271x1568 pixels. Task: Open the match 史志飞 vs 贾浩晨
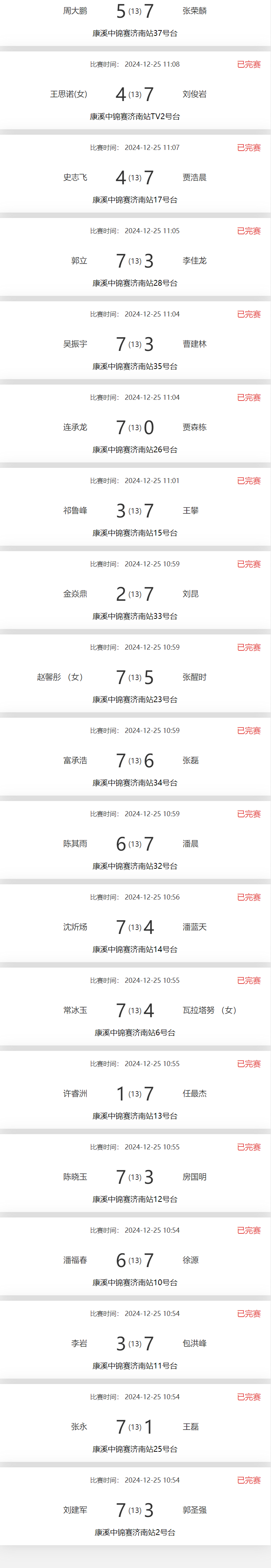[x=135, y=178]
